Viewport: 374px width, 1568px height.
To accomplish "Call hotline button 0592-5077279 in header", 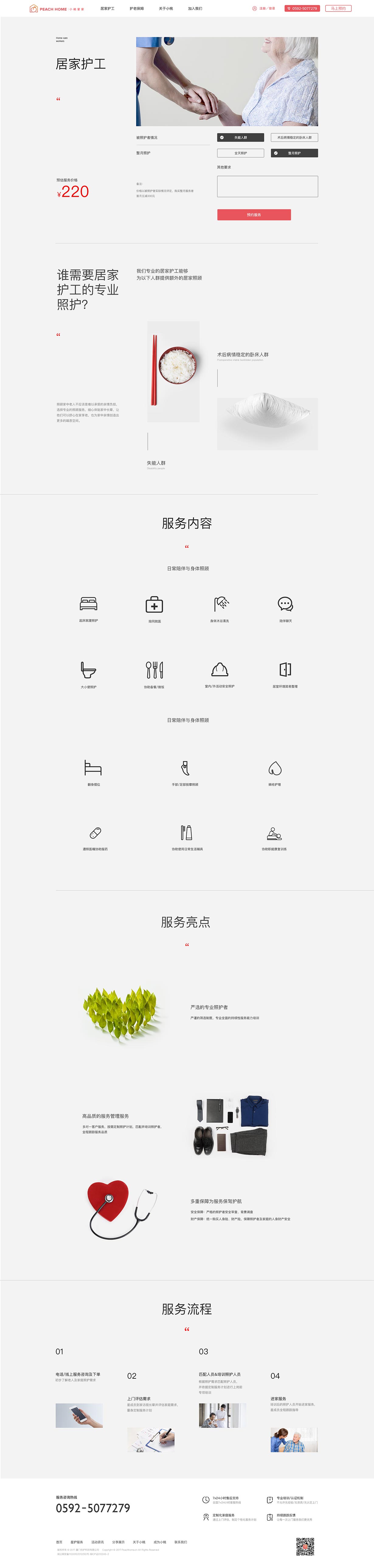I will point(302,9).
